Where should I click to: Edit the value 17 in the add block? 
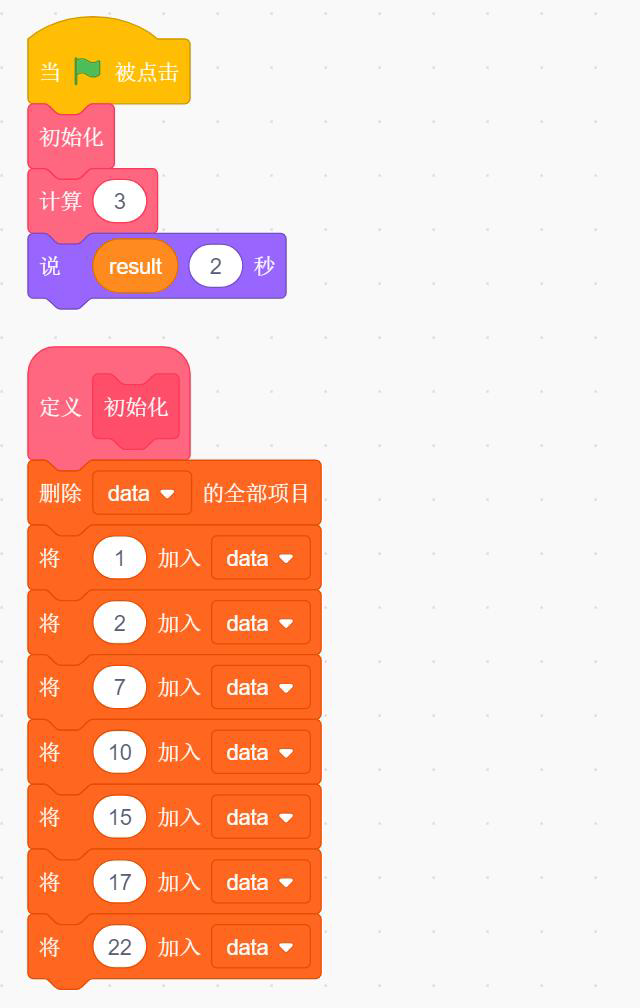(119, 882)
